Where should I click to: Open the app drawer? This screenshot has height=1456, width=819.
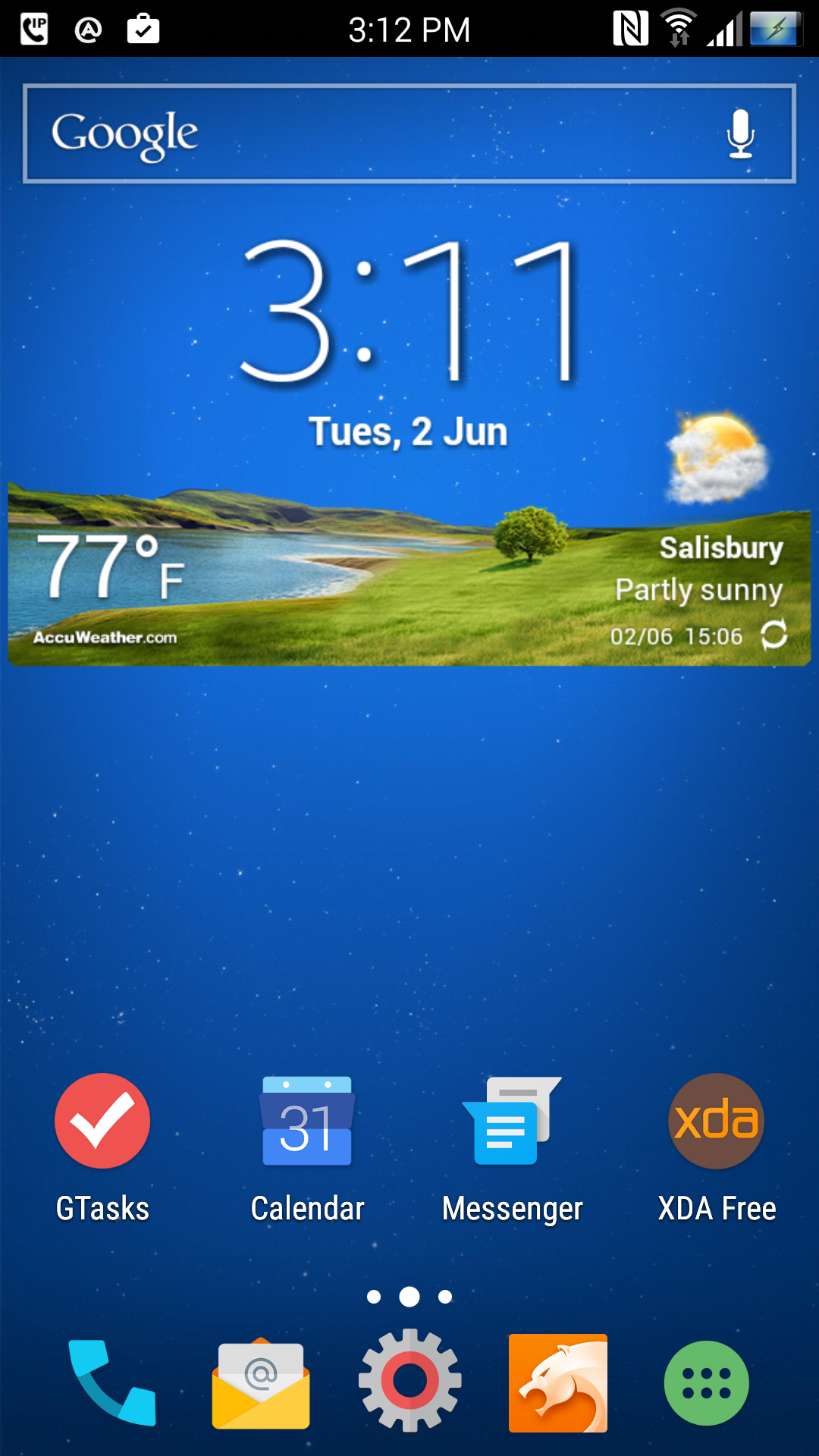[x=707, y=1383]
